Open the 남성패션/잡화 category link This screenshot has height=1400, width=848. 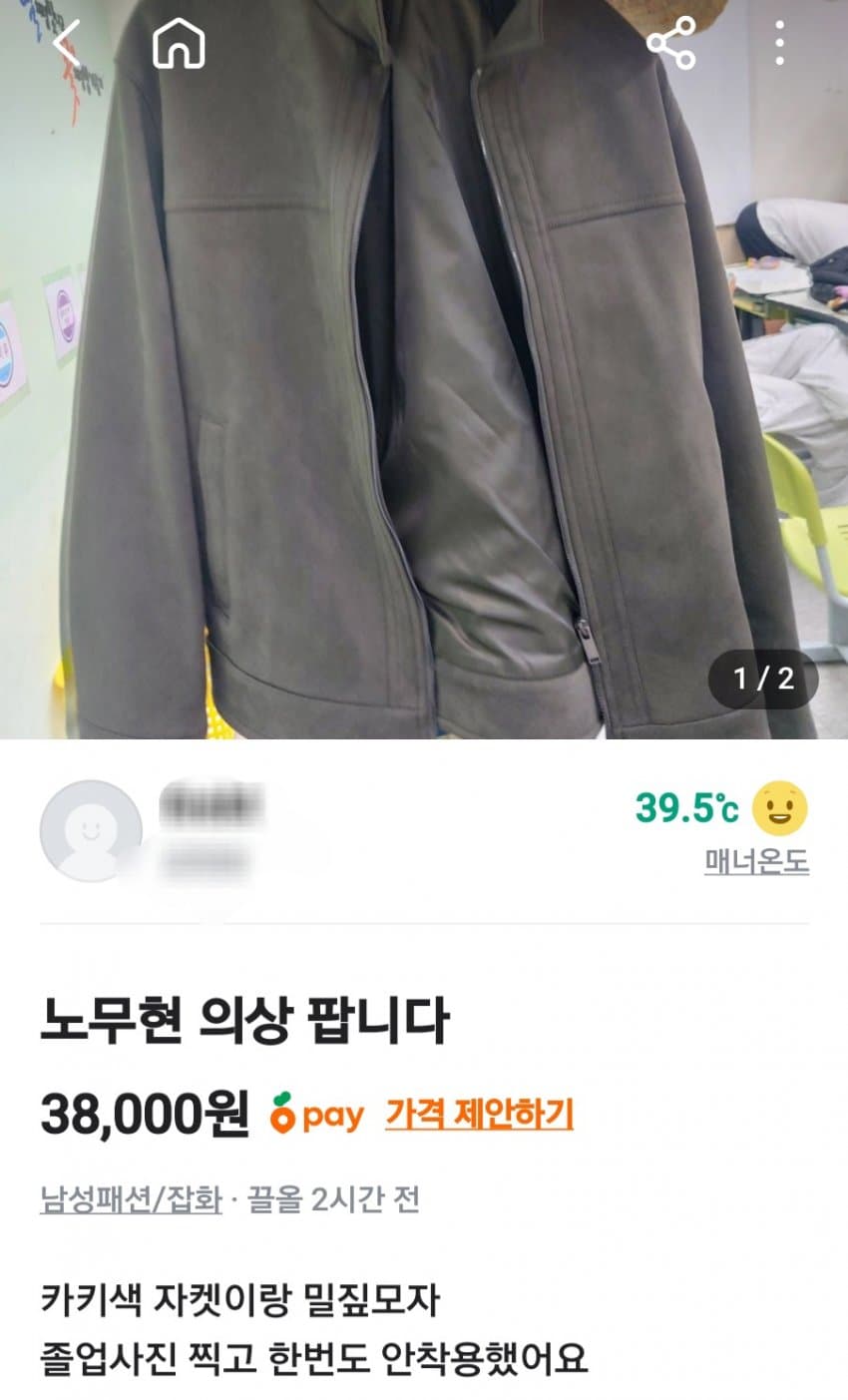tap(131, 1198)
